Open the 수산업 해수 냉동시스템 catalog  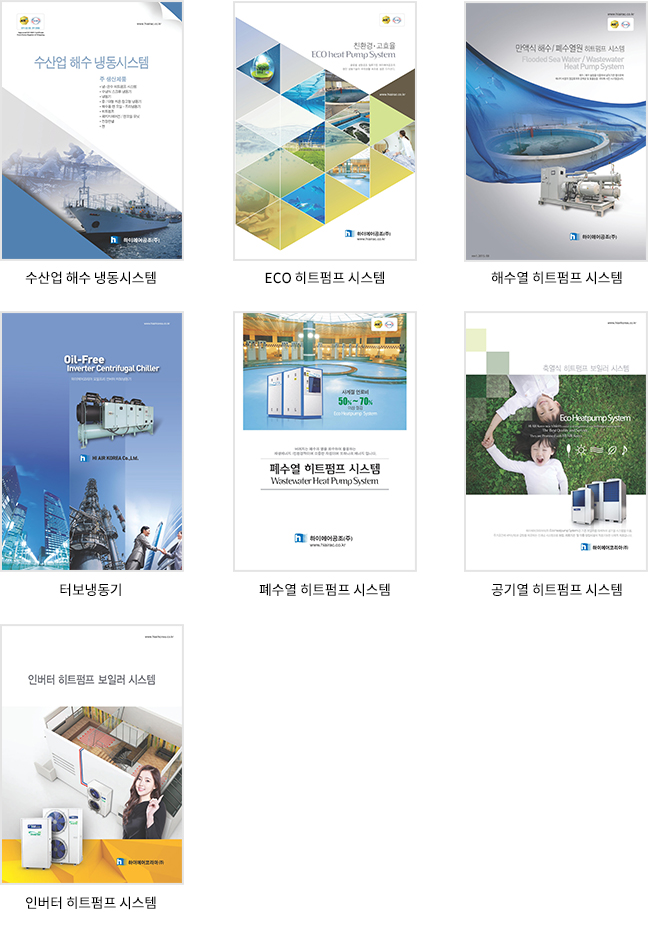coord(92,131)
